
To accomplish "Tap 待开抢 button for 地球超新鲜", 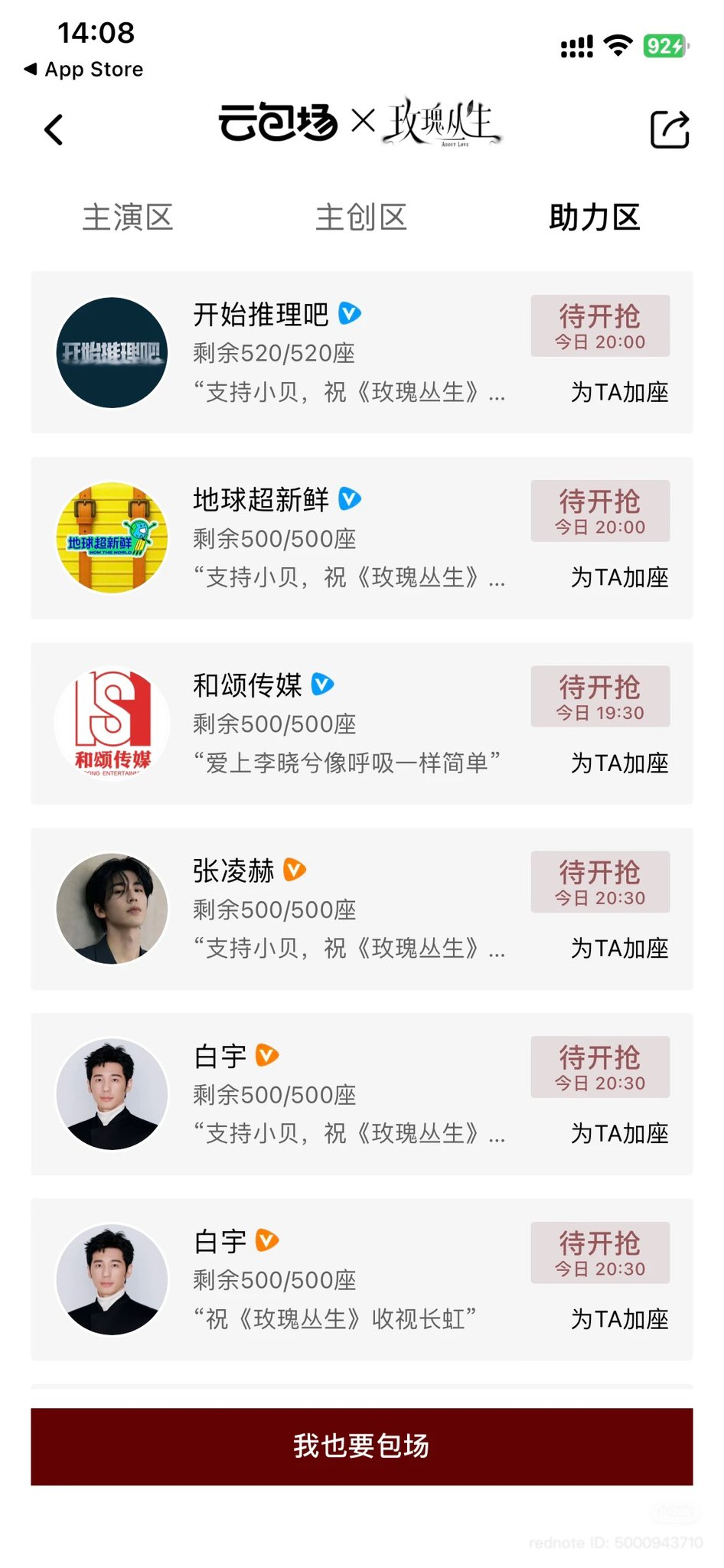I will 600,511.
